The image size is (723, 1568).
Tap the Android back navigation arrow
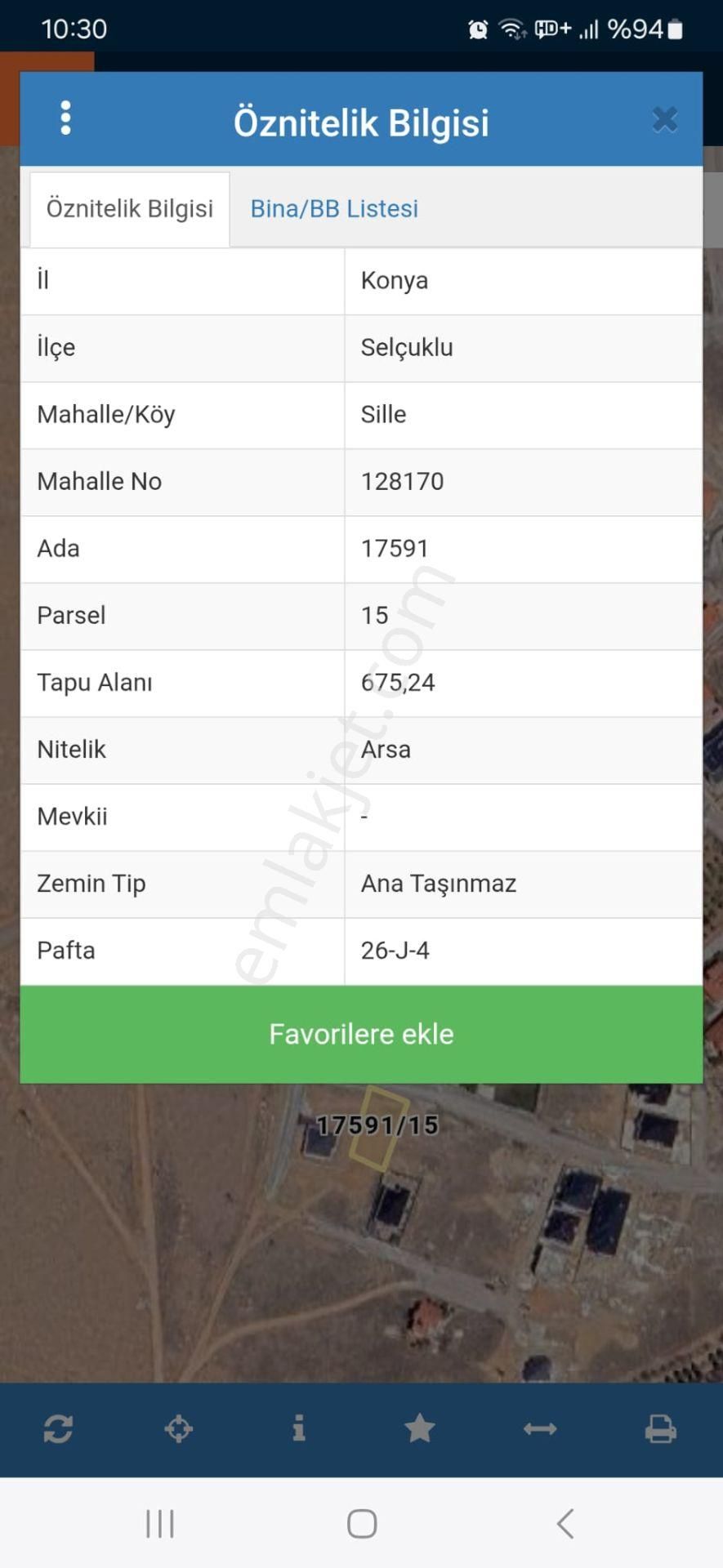click(565, 1521)
